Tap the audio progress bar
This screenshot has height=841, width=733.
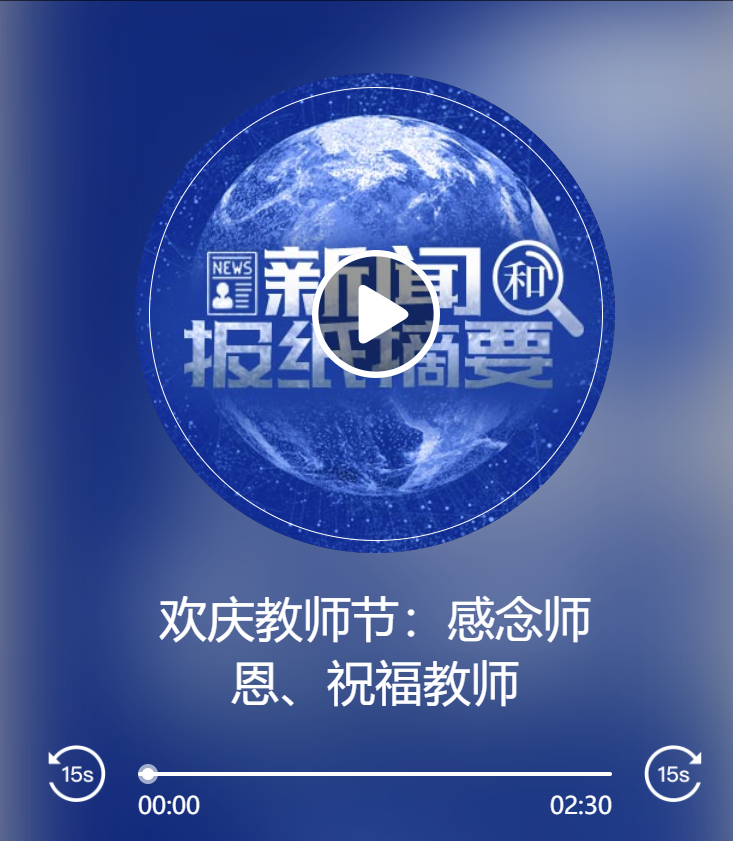pyautogui.click(x=380, y=774)
